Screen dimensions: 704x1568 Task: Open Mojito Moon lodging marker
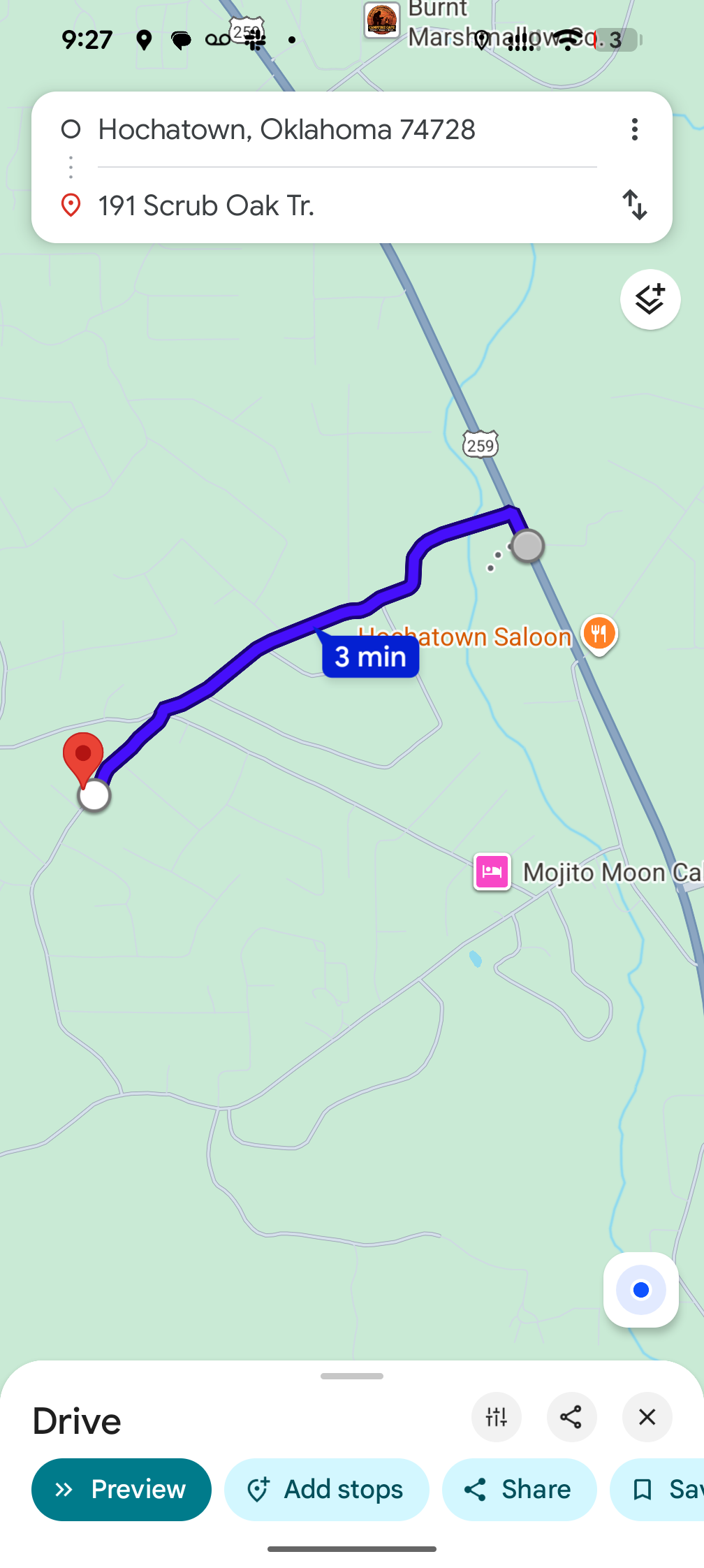492,872
